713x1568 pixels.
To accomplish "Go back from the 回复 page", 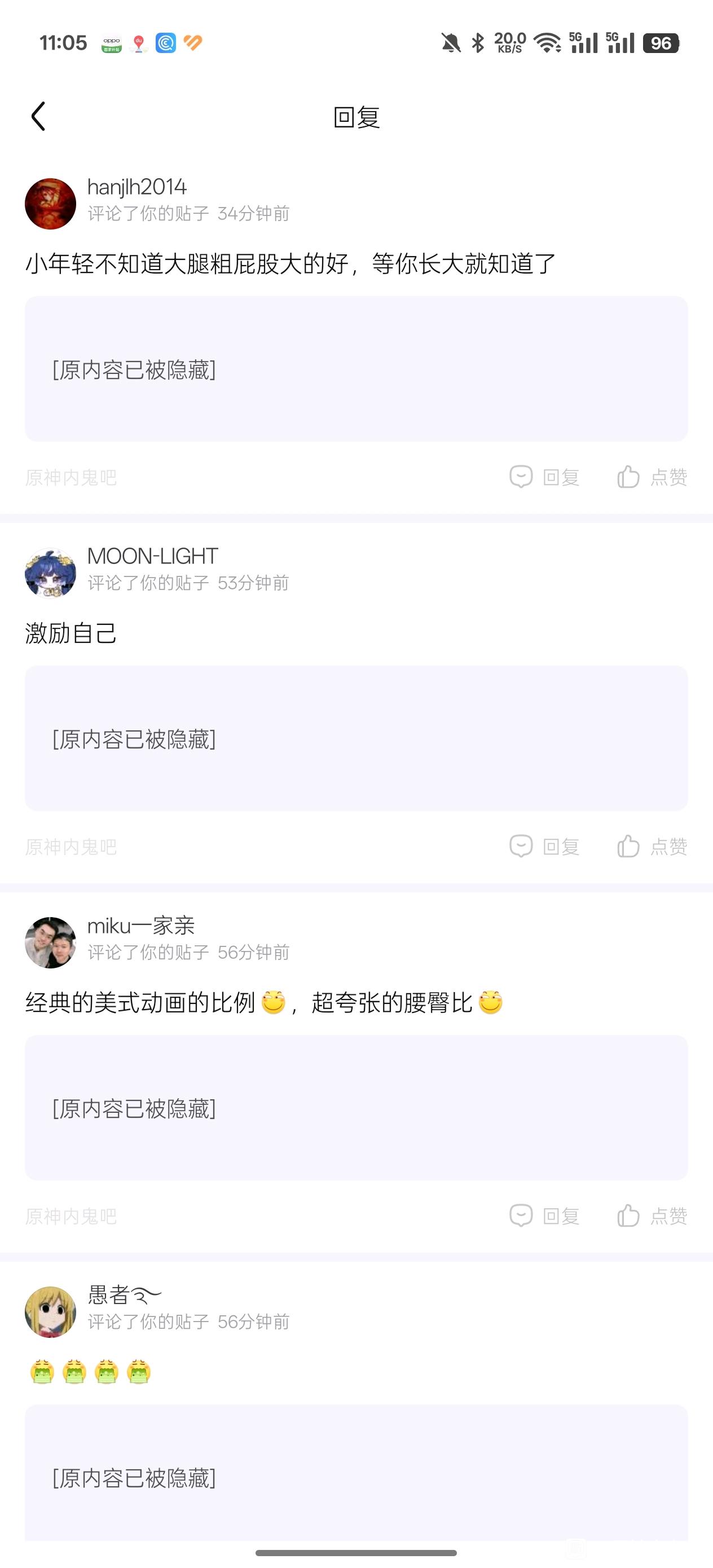I will click(x=38, y=116).
